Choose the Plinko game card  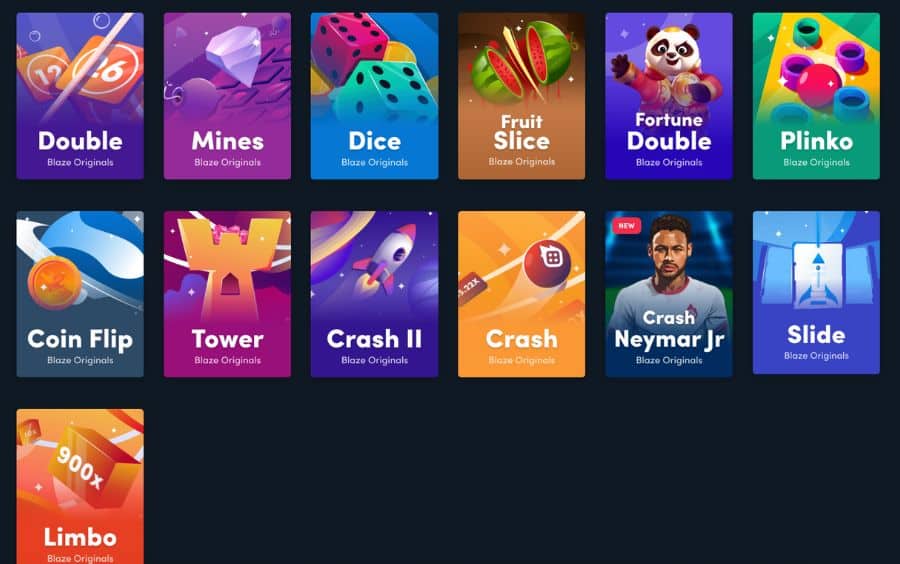[x=816, y=96]
